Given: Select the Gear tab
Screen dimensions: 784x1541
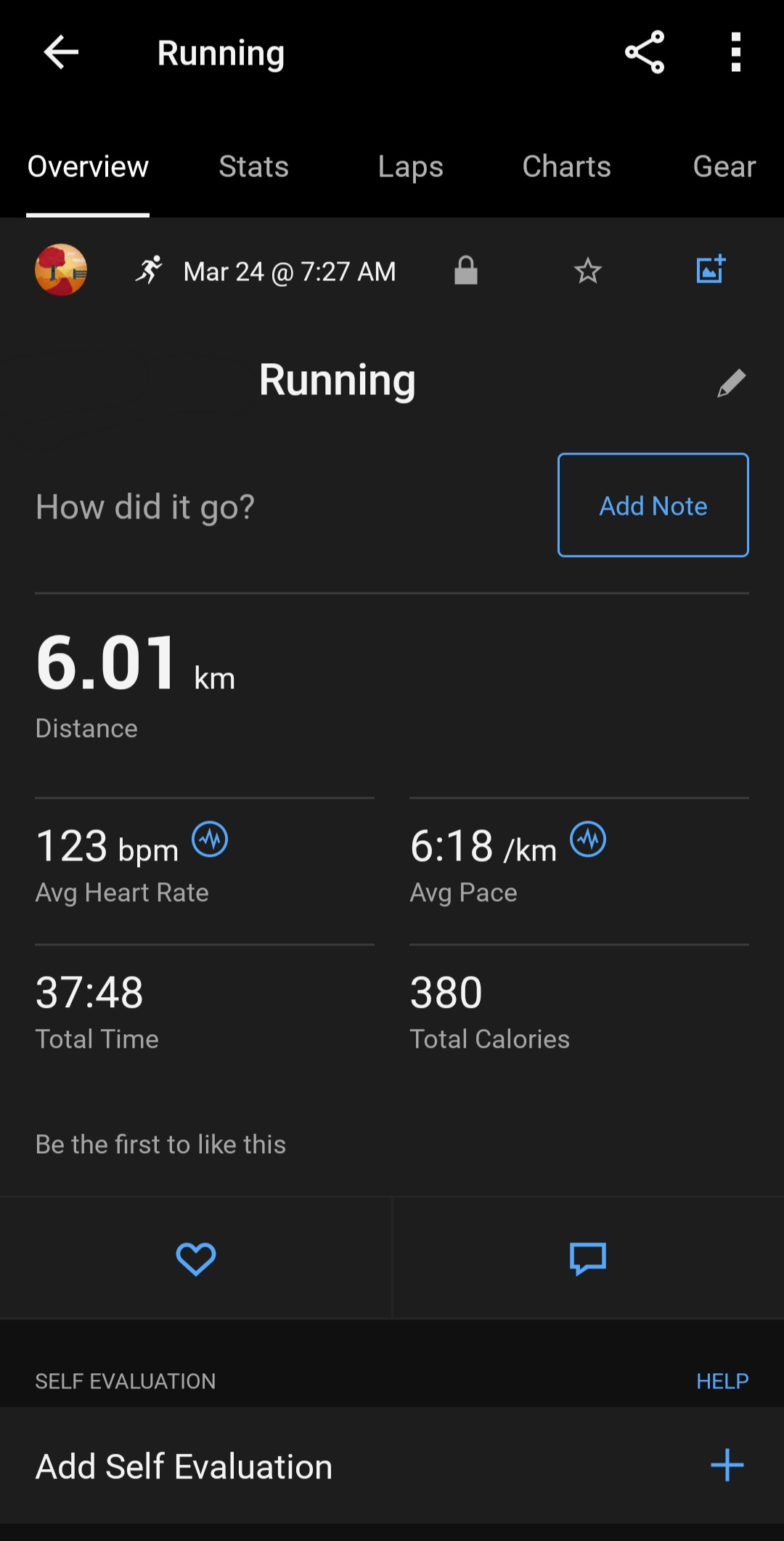Looking at the screenshot, I should [x=724, y=167].
